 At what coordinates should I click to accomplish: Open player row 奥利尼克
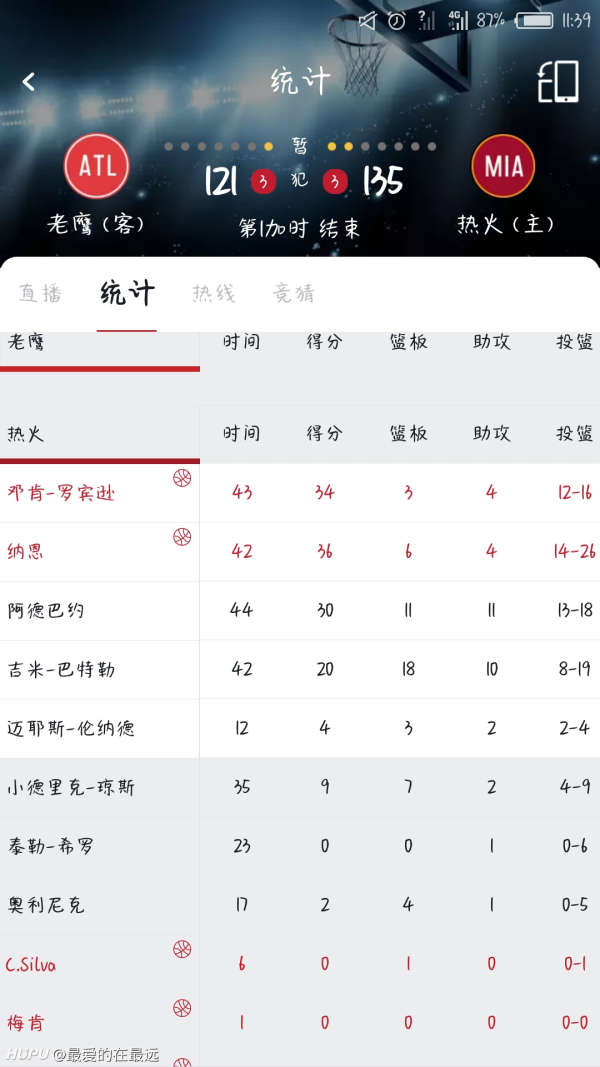click(300, 905)
